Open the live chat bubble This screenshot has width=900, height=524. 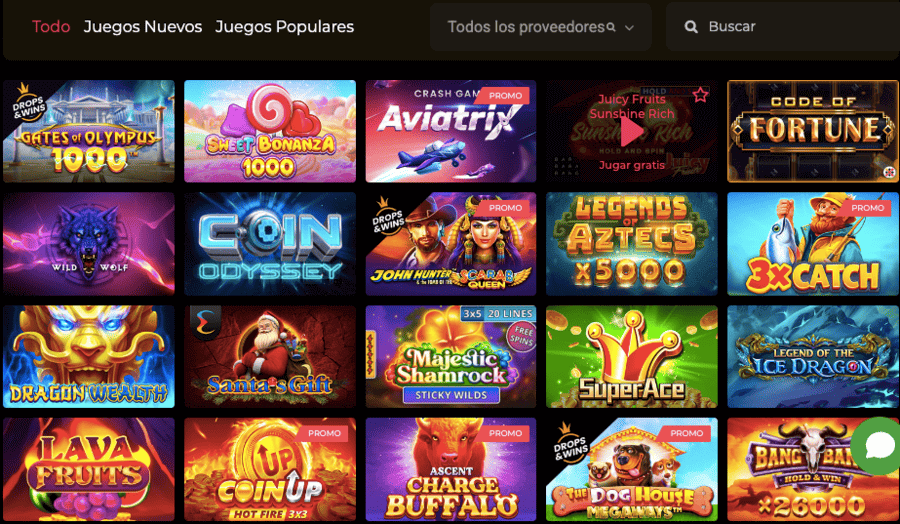coord(879,446)
